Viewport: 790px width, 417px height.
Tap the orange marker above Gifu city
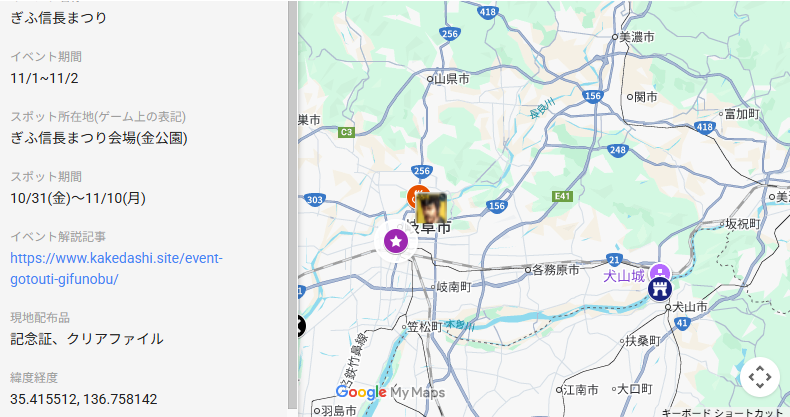point(415,193)
